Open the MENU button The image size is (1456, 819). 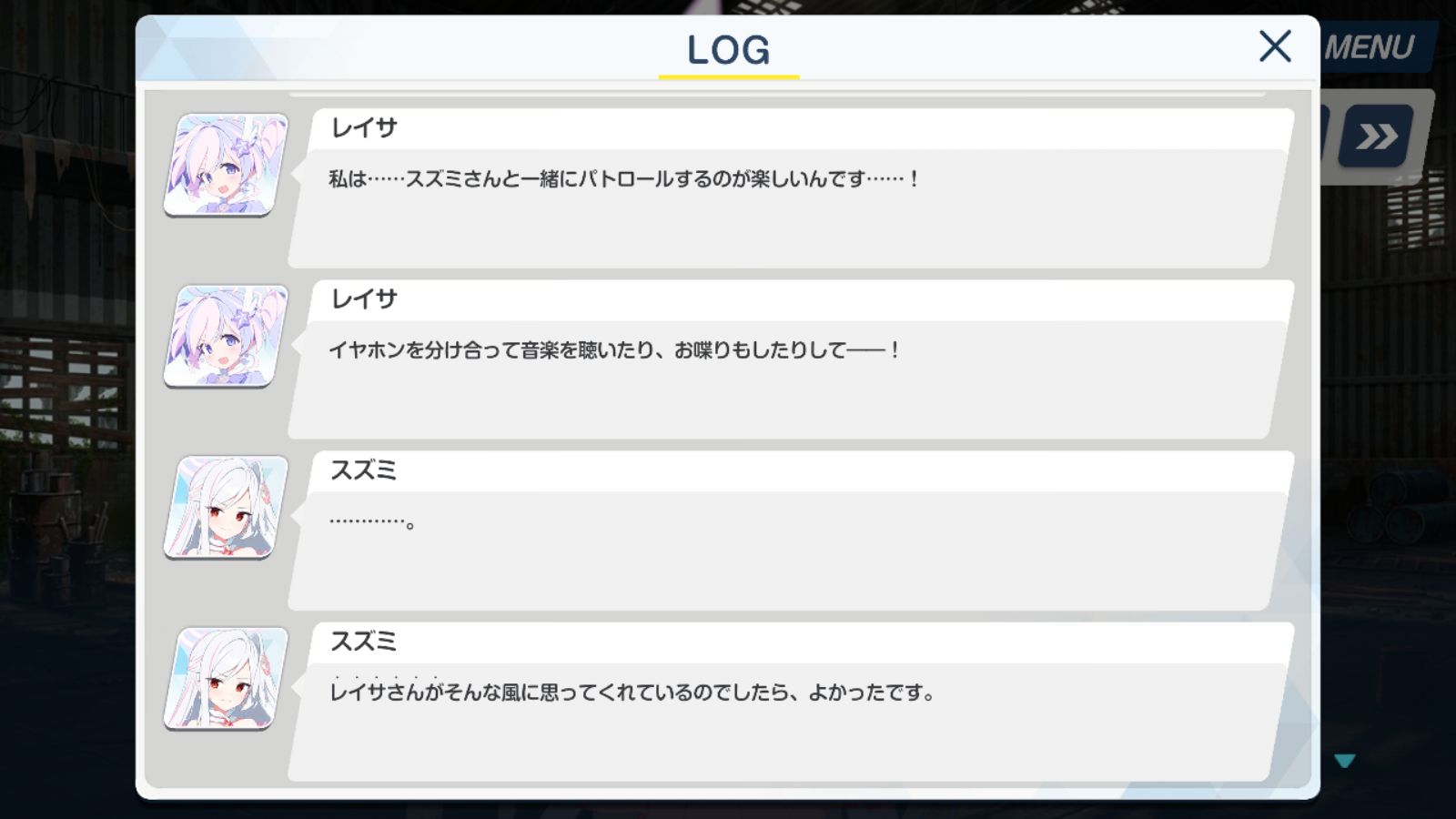(x=1371, y=47)
